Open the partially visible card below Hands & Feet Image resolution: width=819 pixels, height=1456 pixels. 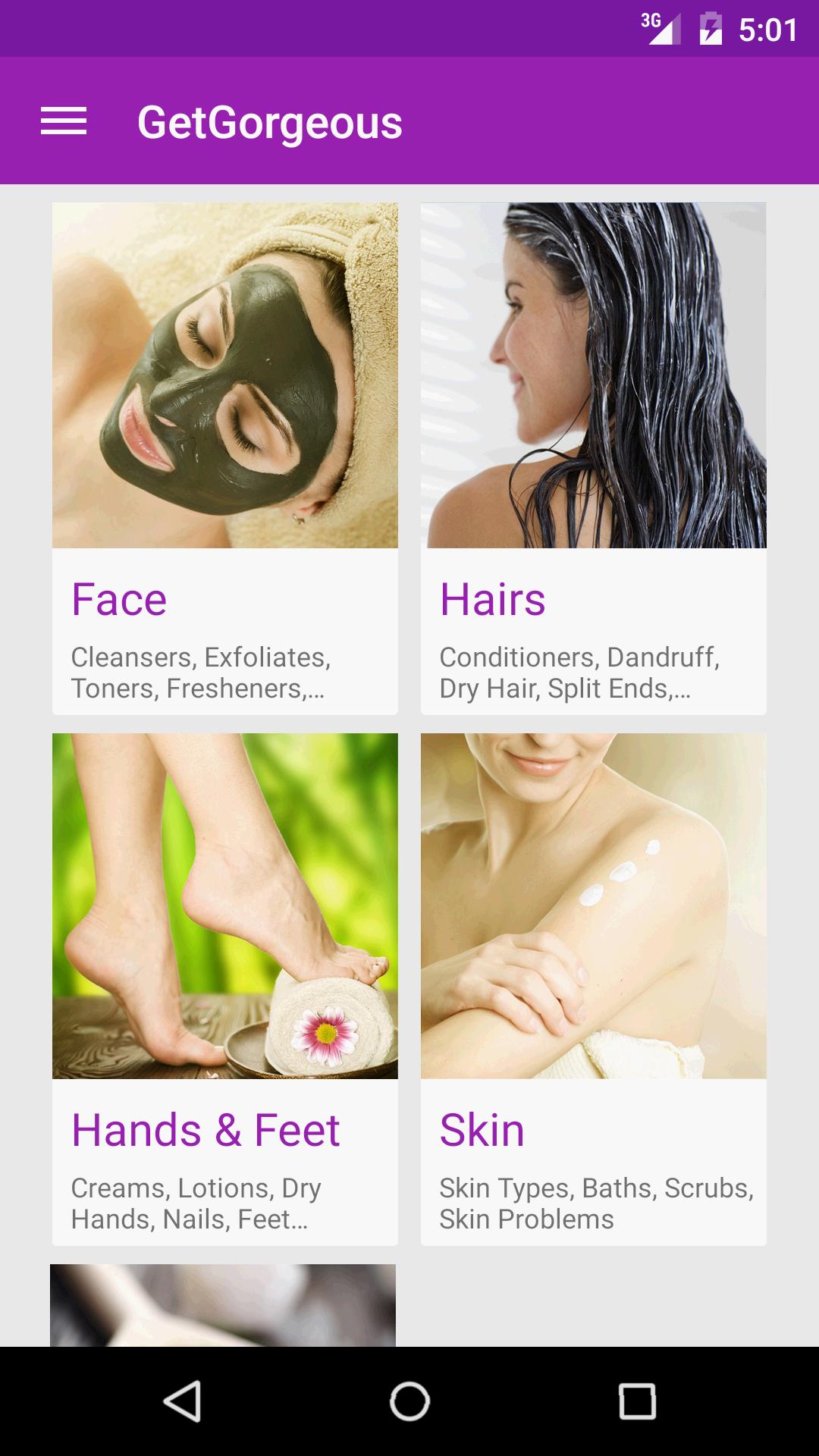223,1305
